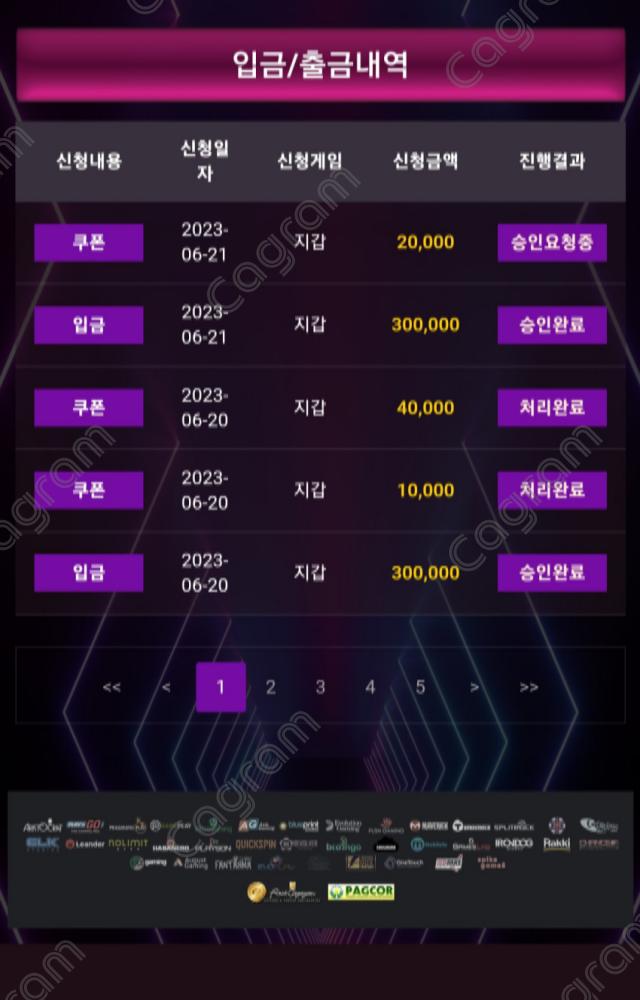The width and height of the screenshot is (640, 1000).
Task: Go to next page with > arrow
Action: [474, 687]
